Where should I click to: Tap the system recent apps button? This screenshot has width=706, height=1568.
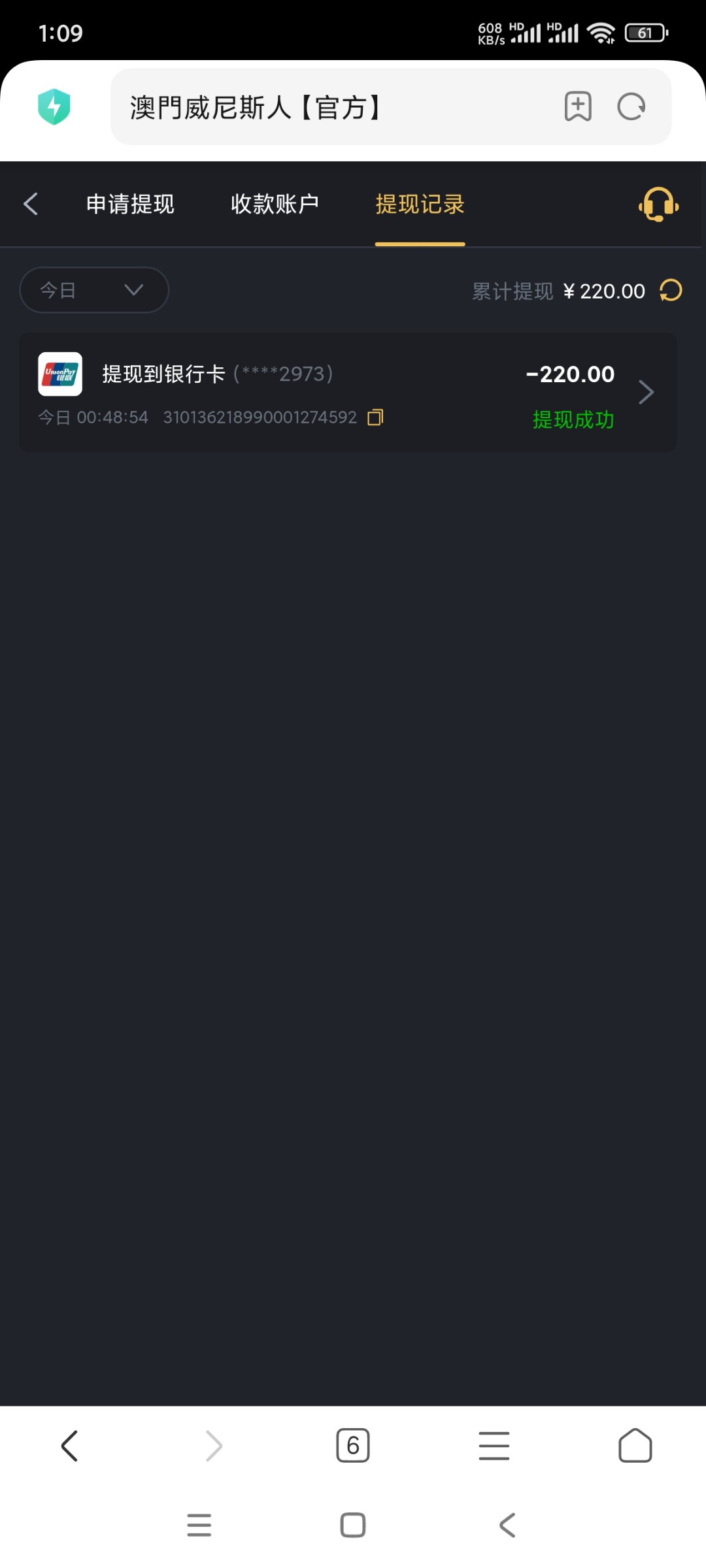point(199,1525)
